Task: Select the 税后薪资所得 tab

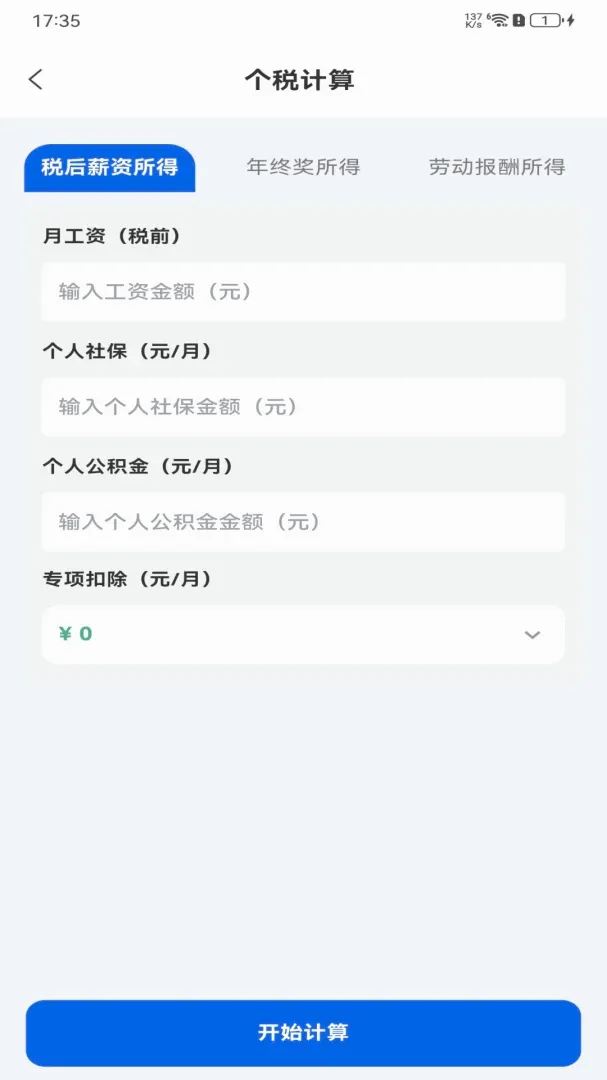Action: click(110, 167)
